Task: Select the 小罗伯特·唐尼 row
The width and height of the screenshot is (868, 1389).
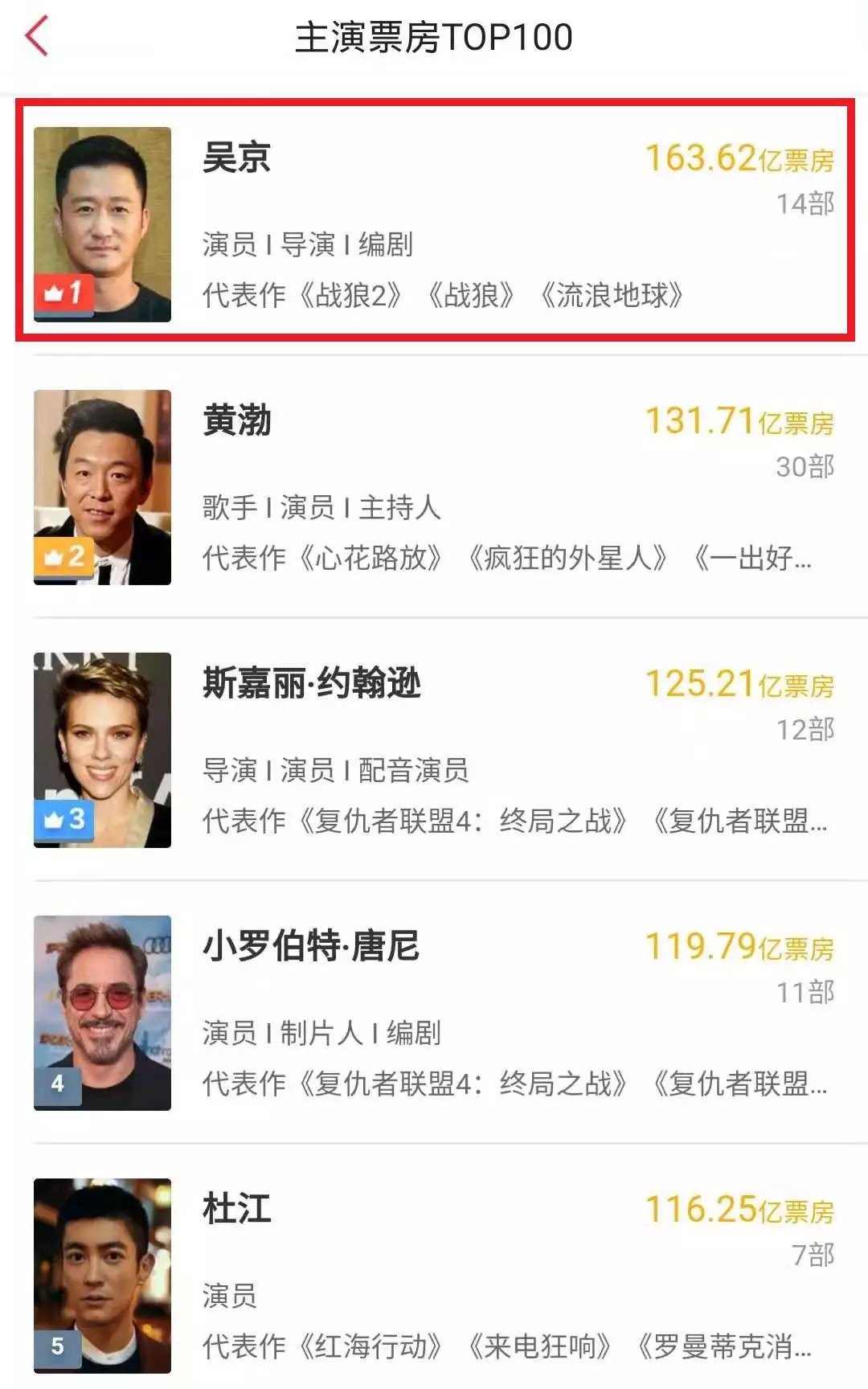Action: coord(434,1012)
